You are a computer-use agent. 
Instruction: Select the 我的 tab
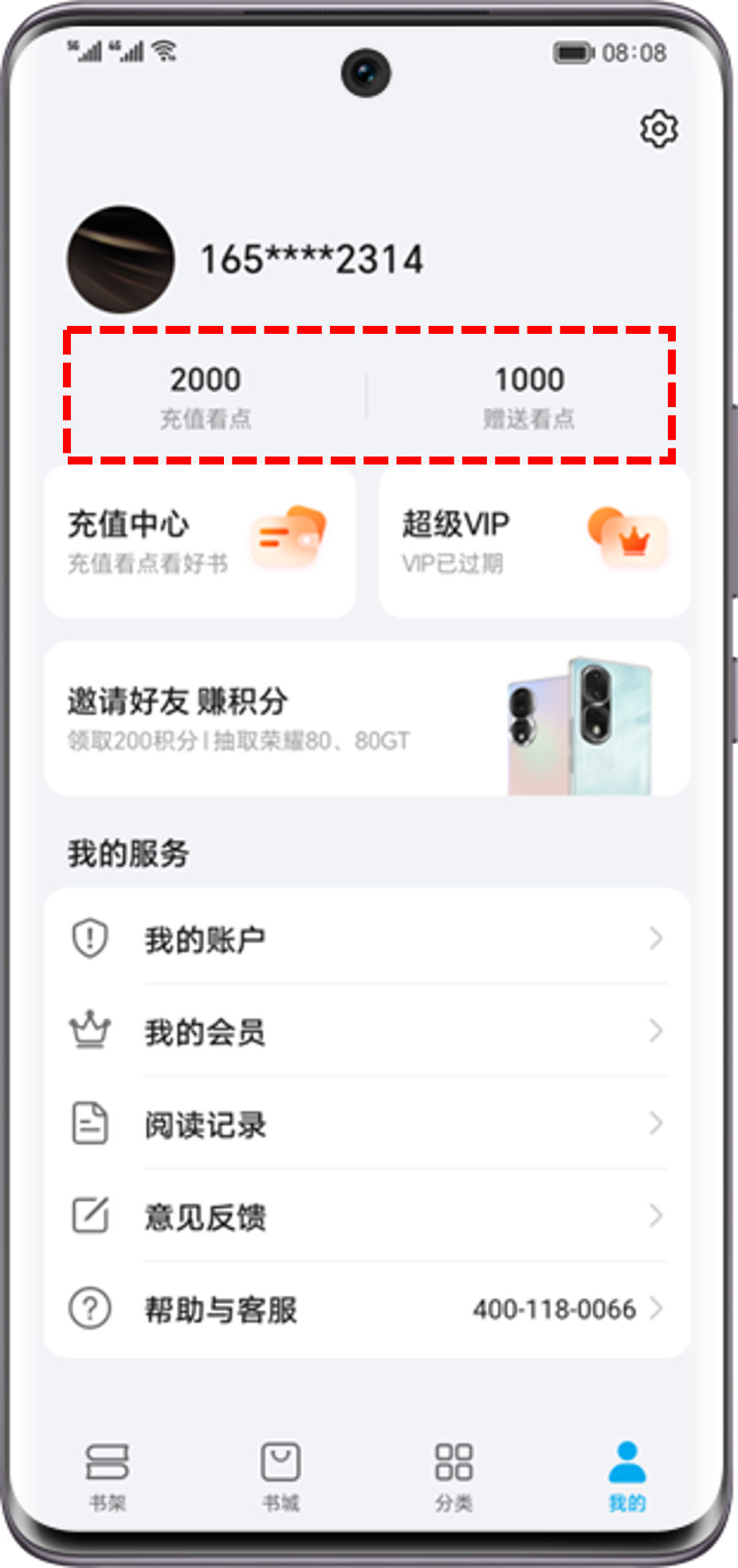click(x=627, y=1474)
